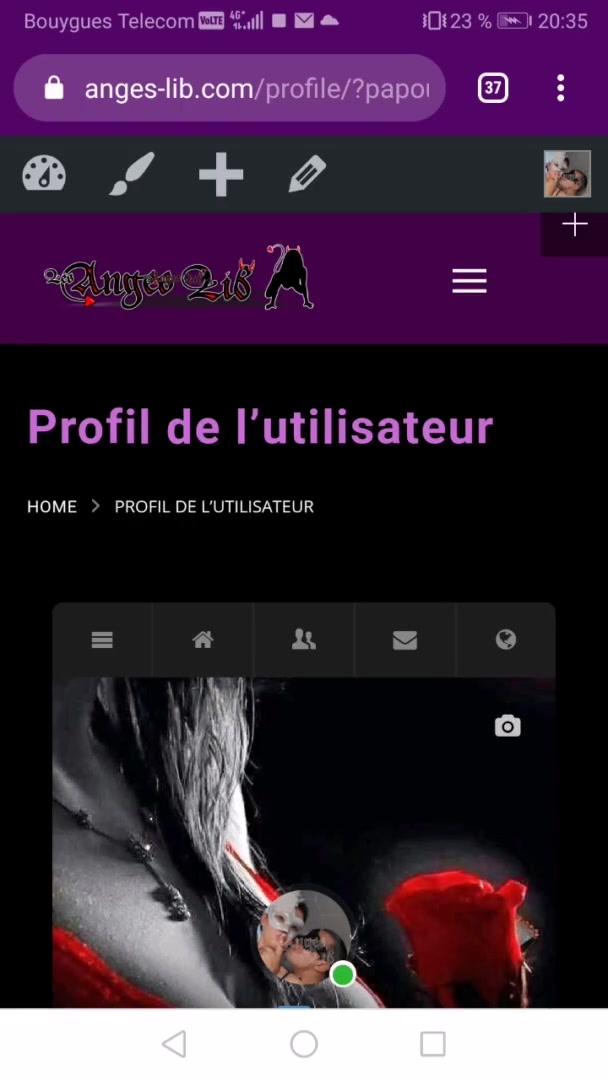This screenshot has width=608, height=1080.
Task: Open the globe notifications tab
Action: coord(506,640)
